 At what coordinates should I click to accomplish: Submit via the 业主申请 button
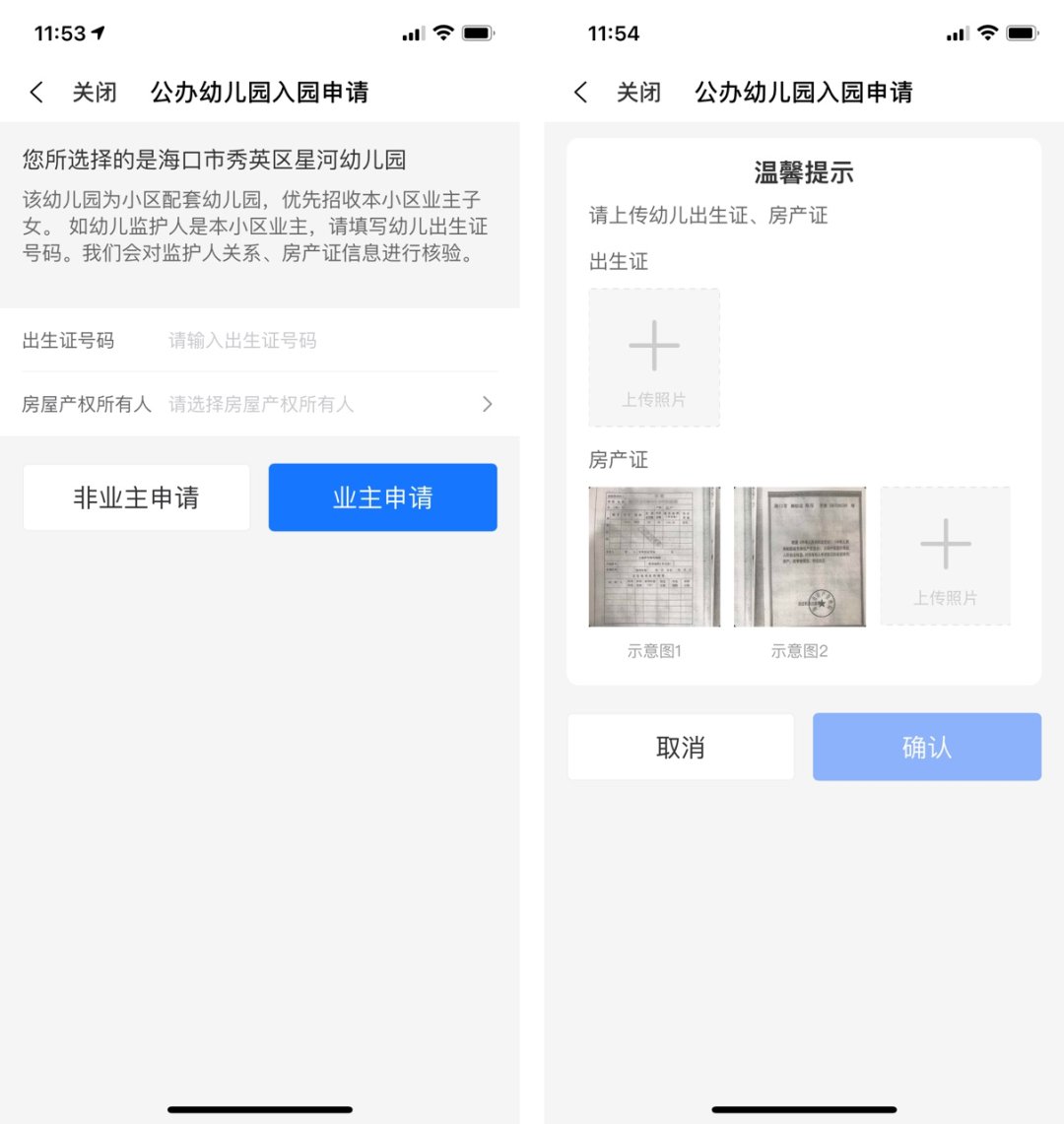[382, 497]
